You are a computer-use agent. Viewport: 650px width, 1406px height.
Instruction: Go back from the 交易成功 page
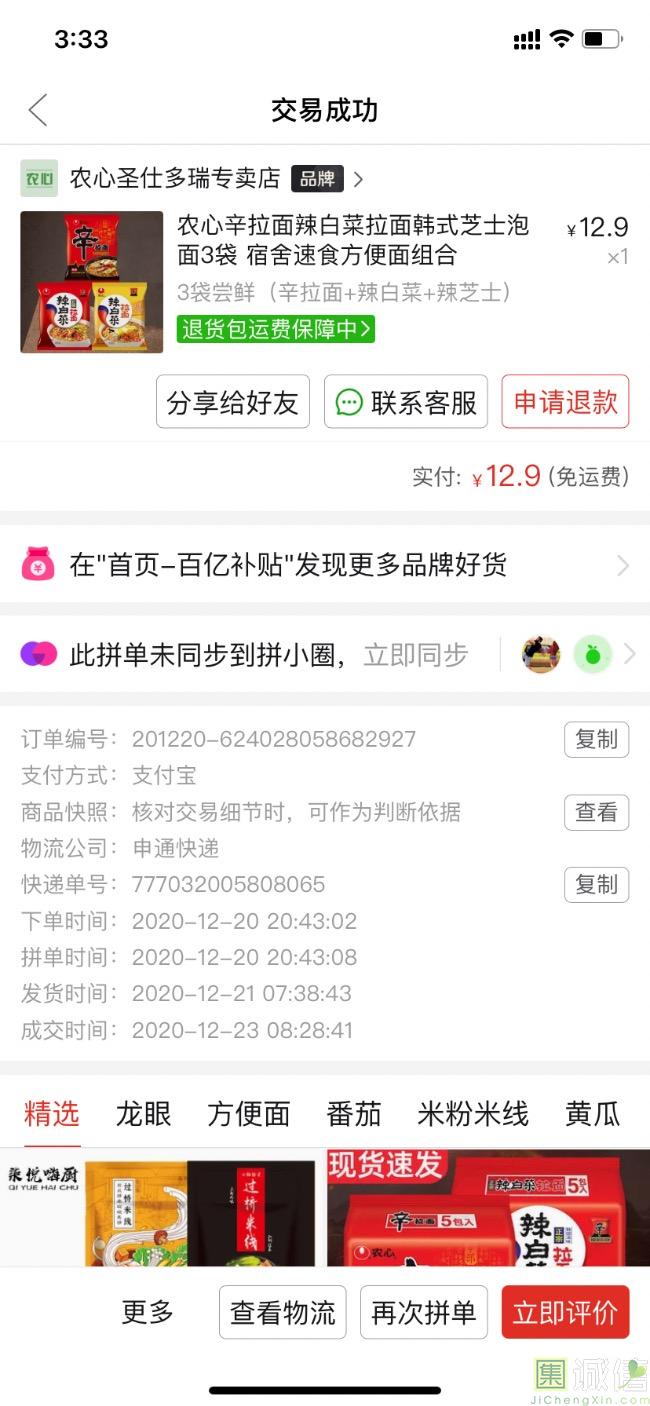click(38, 110)
